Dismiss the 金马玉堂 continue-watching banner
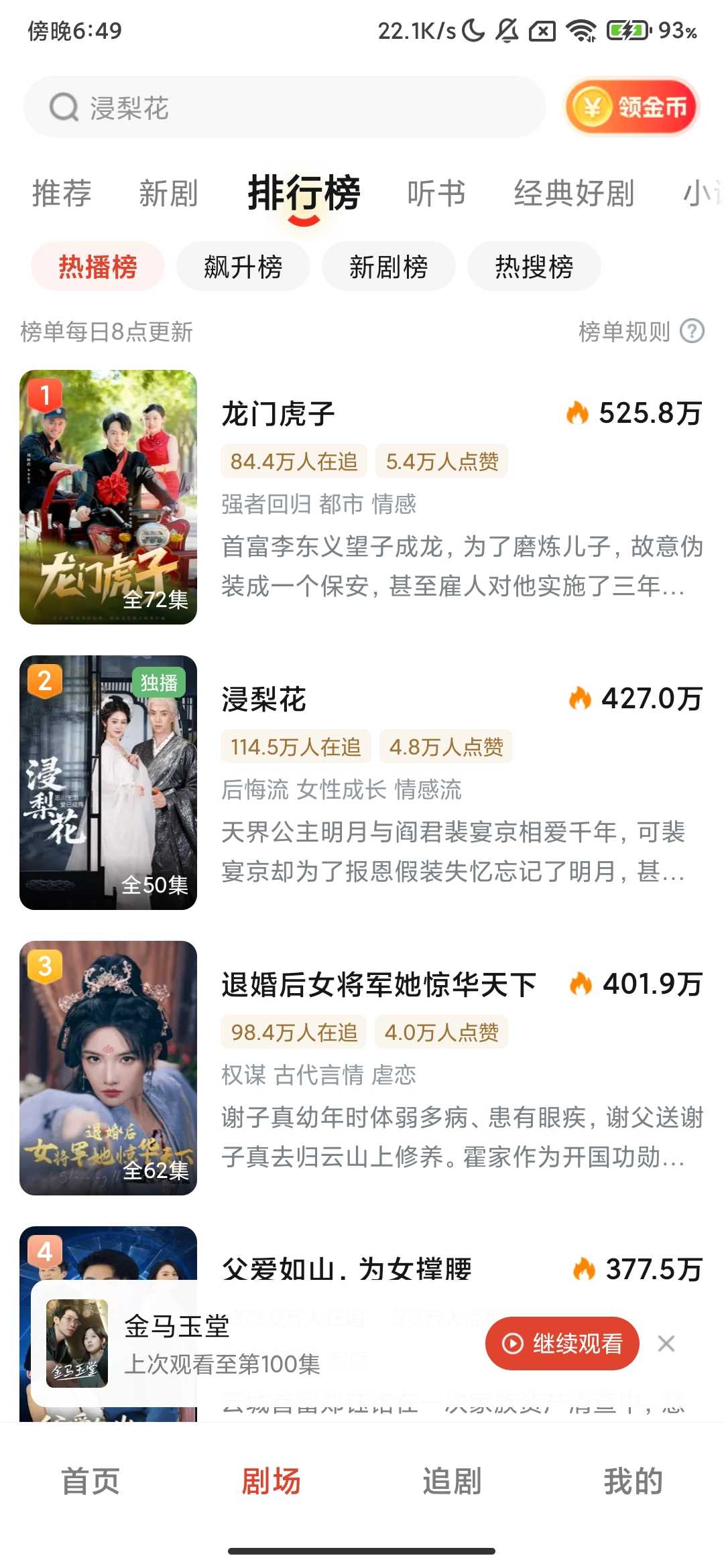Viewport: 724px width, 1568px height. (x=666, y=1344)
